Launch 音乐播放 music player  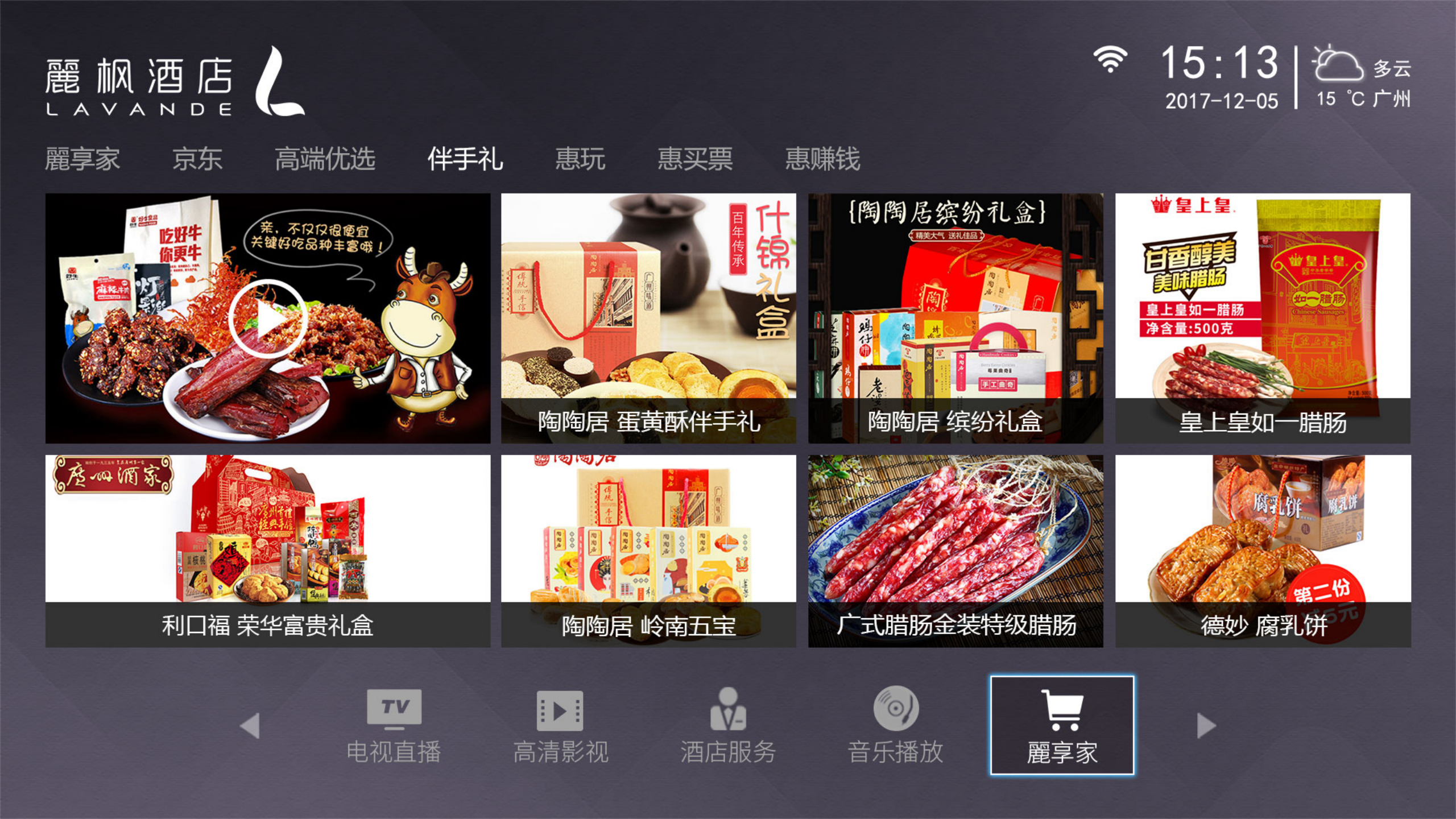[x=895, y=726]
